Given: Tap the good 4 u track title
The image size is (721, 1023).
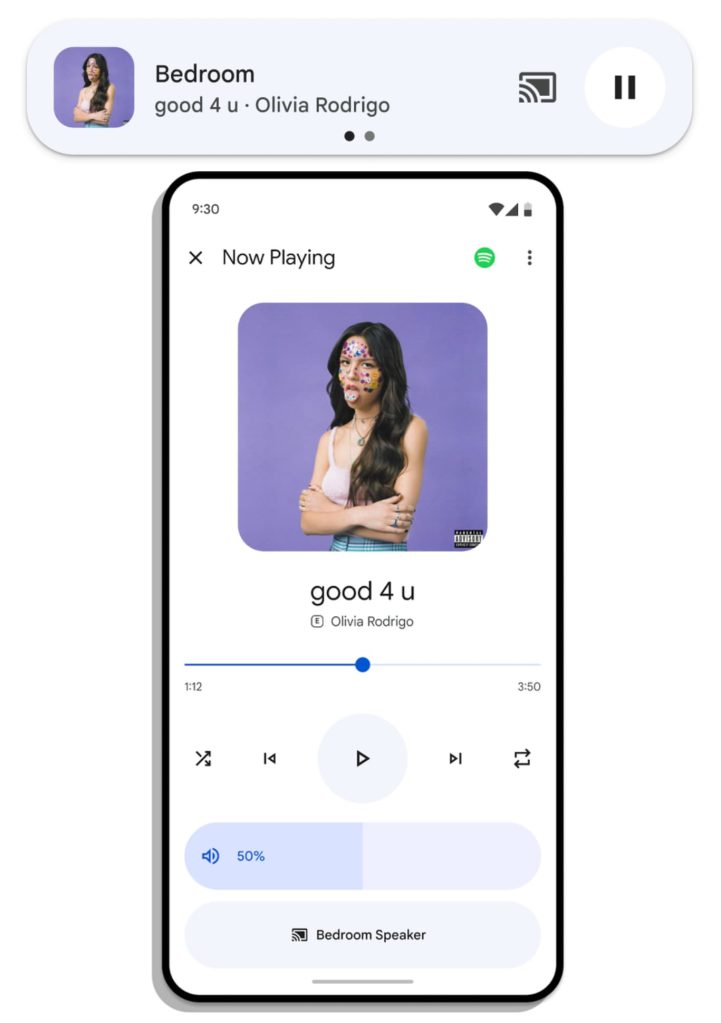Looking at the screenshot, I should [x=363, y=591].
